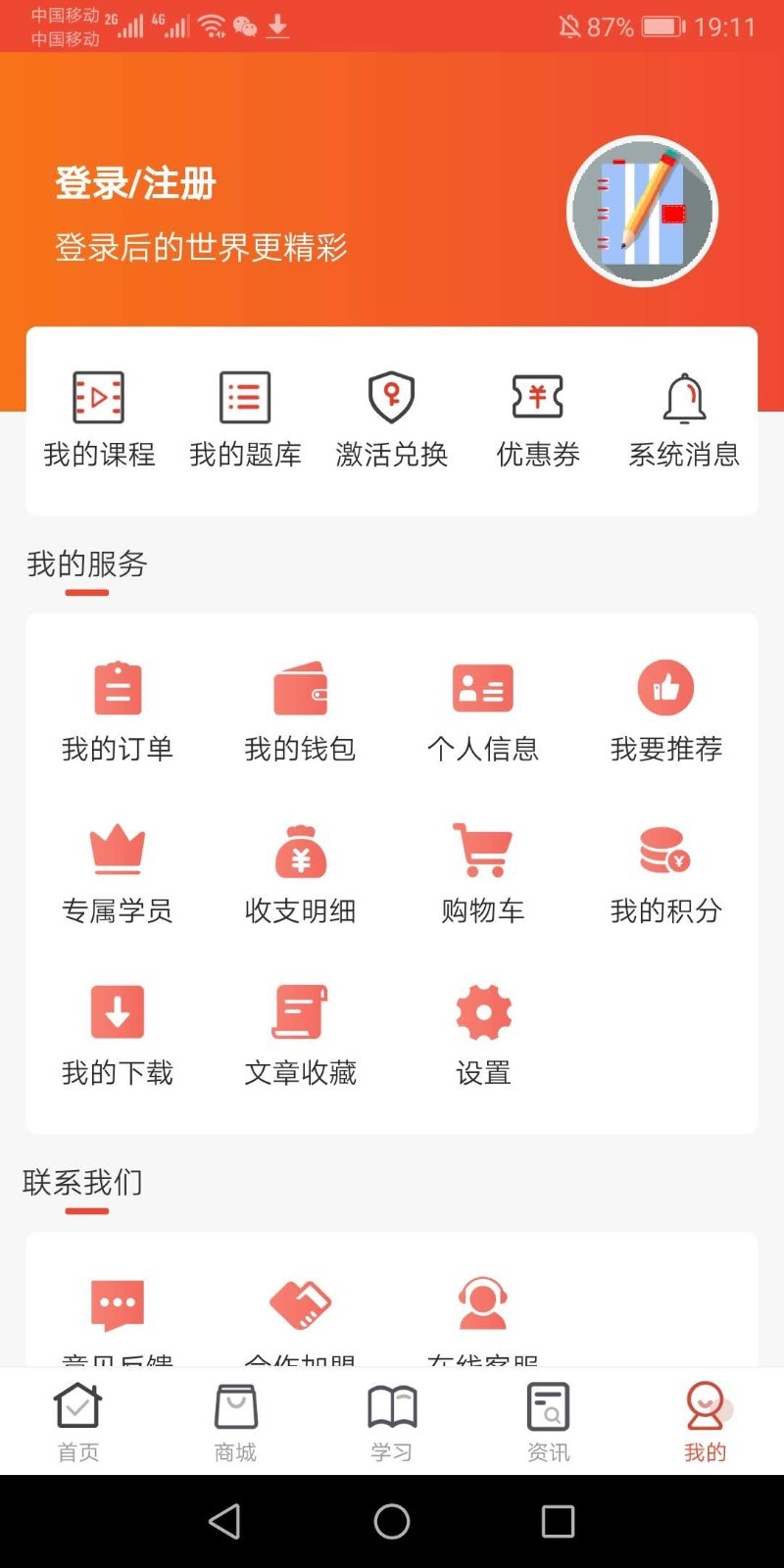Open the 设置 settings gear
The width and height of the screenshot is (784, 1568).
tap(483, 1011)
